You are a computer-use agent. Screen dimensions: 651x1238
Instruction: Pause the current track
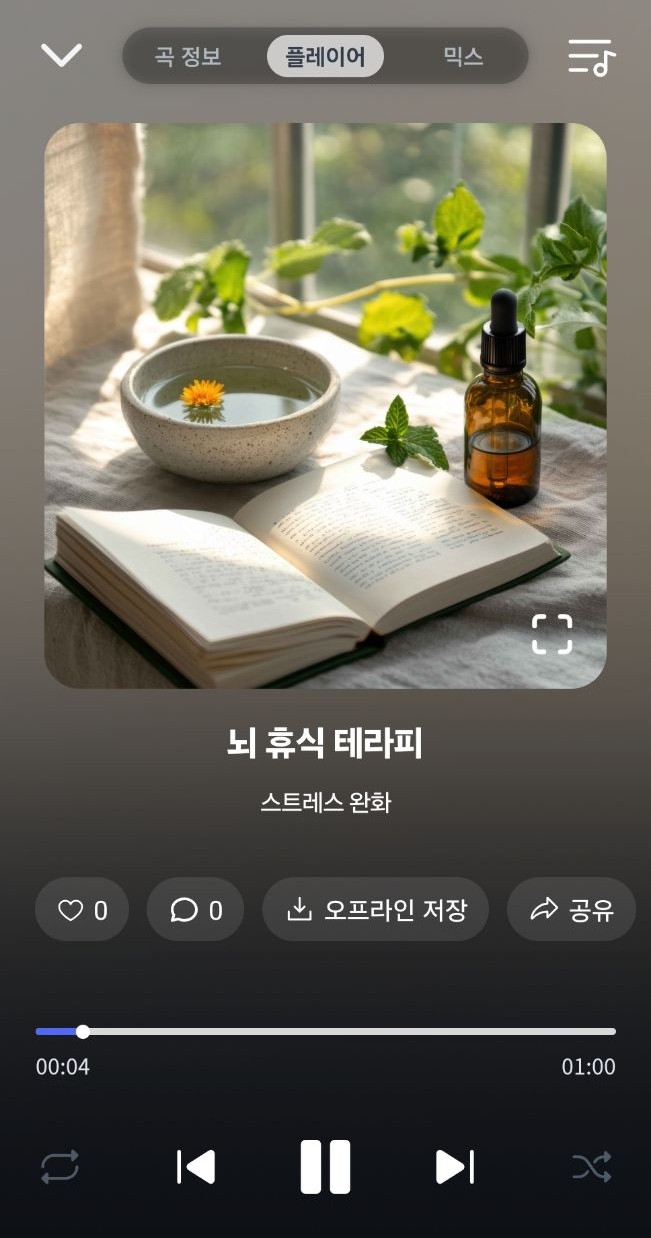point(326,1167)
